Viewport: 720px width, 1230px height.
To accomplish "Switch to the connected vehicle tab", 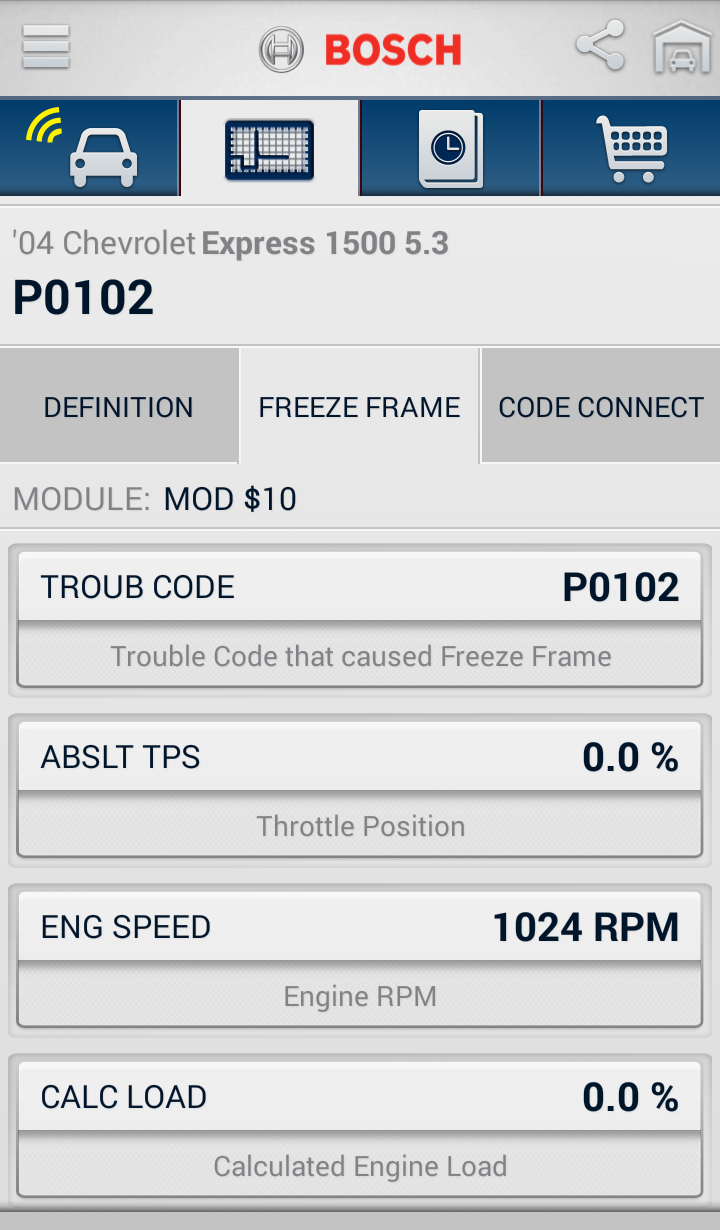I will 89,148.
